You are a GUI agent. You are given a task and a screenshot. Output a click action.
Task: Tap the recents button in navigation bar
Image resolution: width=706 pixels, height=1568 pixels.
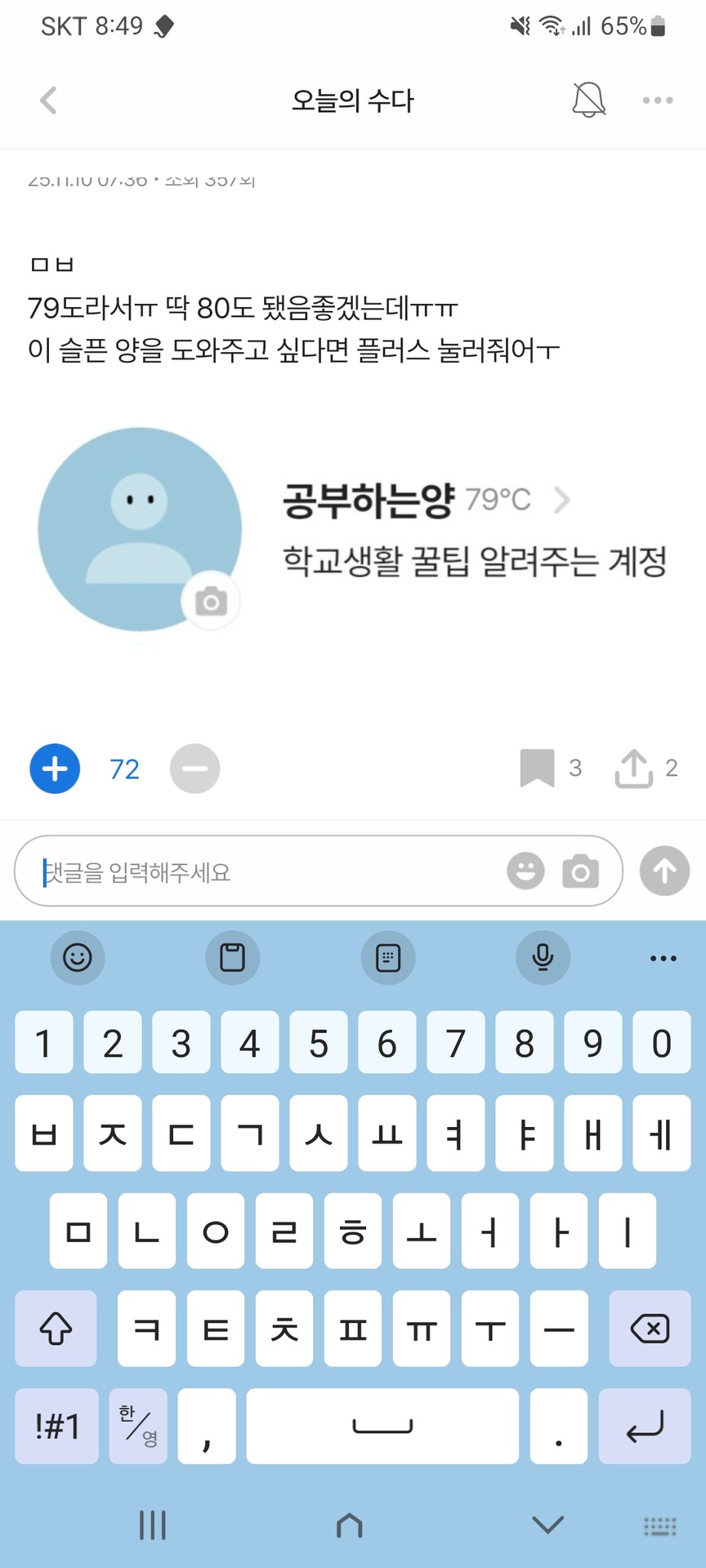click(154, 1526)
